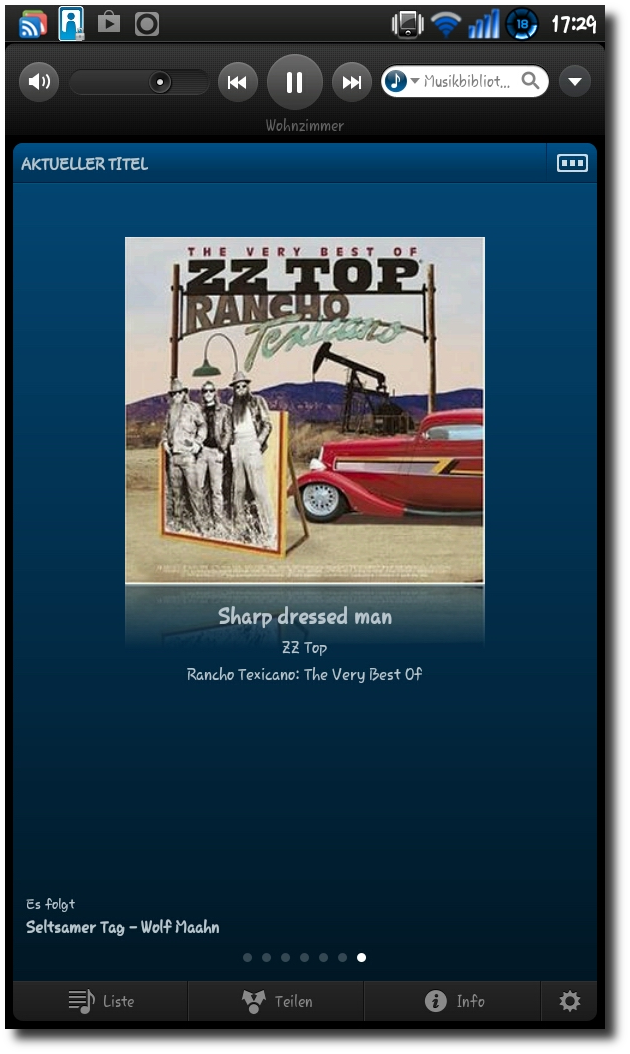The height and width of the screenshot is (1054, 630).
Task: Mute the volume speaker button
Action: point(39,82)
